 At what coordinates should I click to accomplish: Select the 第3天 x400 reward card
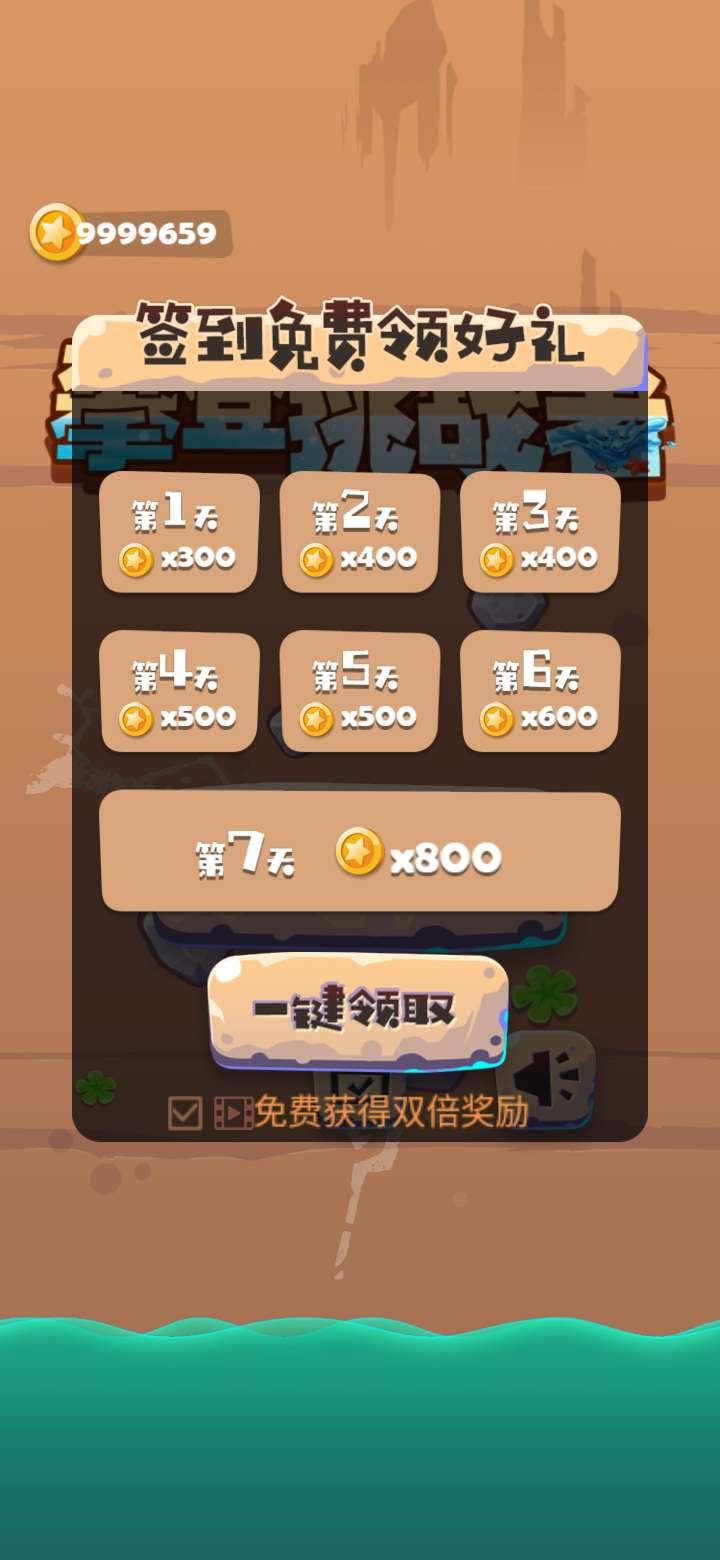coord(540,533)
